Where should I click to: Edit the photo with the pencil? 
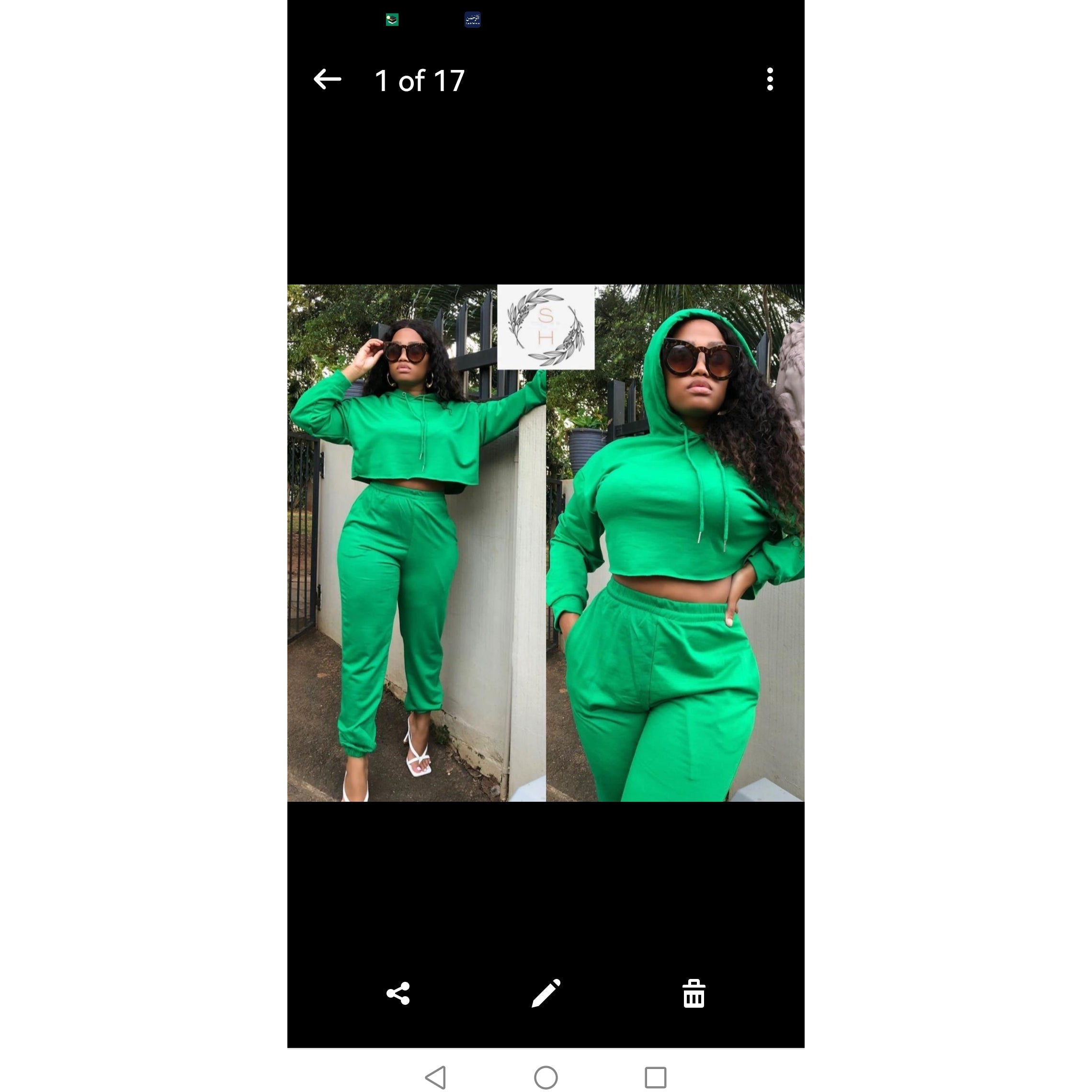[x=546, y=994]
